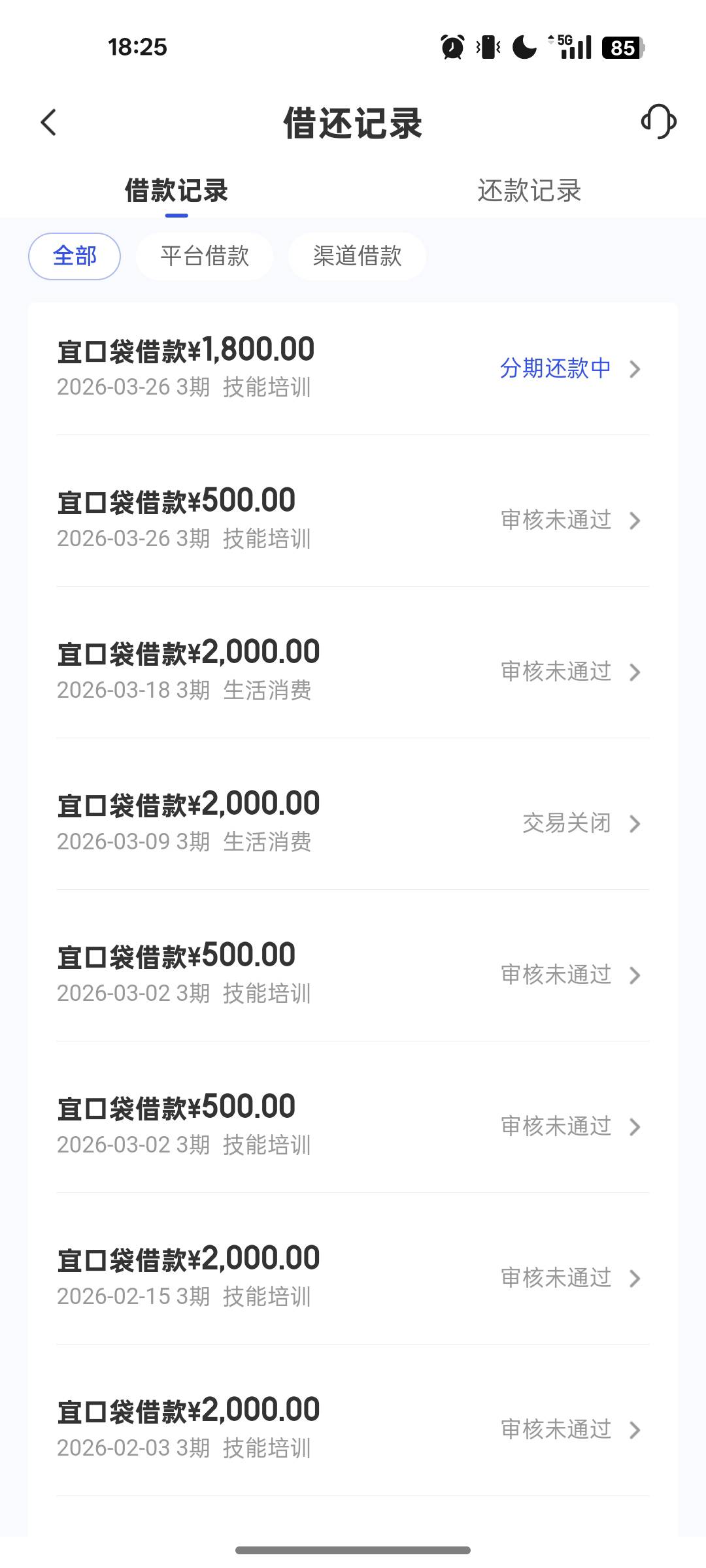The height and width of the screenshot is (1568, 706).
Task: Select the 全部 filter chip
Action: pos(75,256)
